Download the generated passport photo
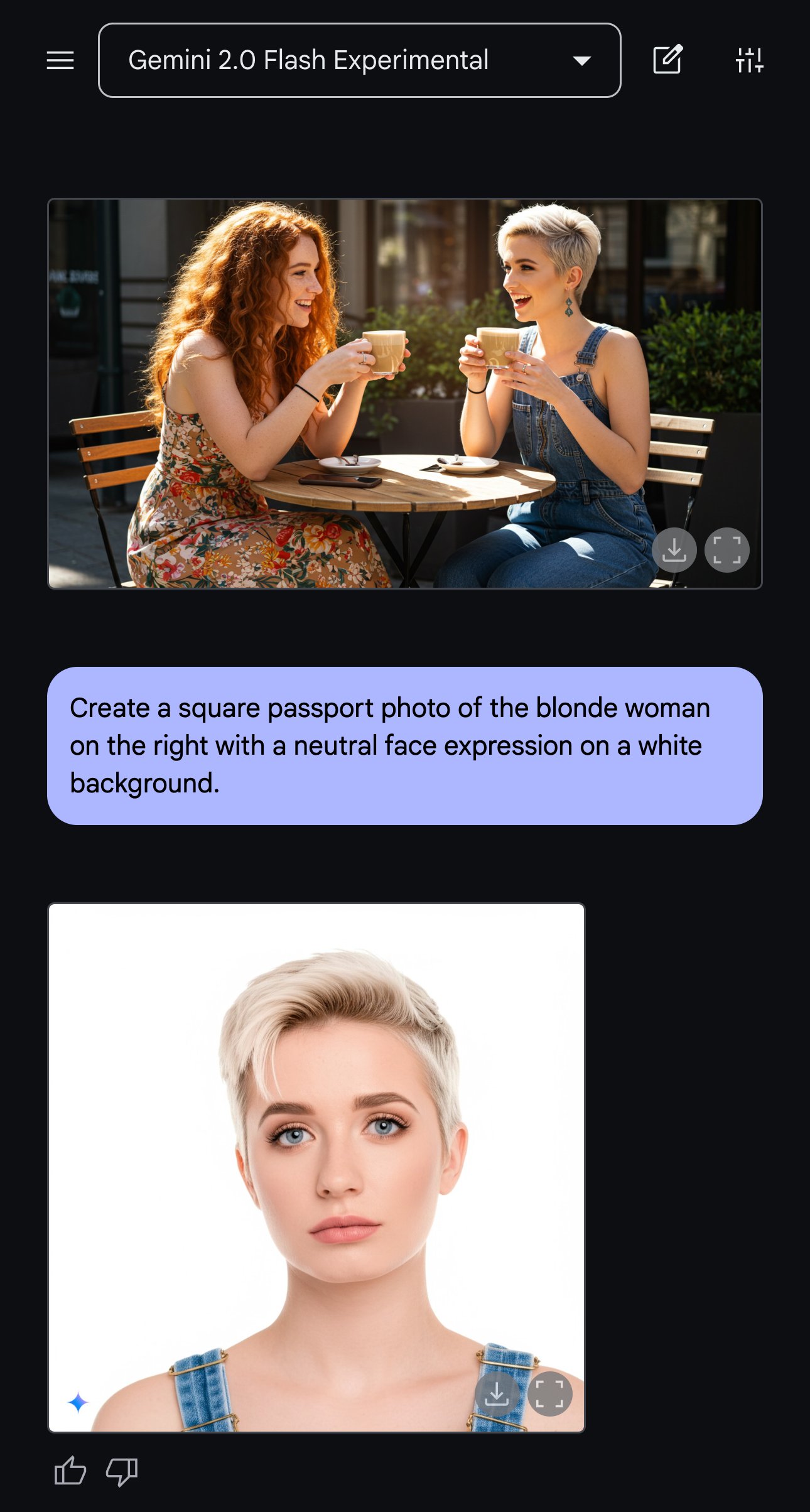 (497, 1395)
